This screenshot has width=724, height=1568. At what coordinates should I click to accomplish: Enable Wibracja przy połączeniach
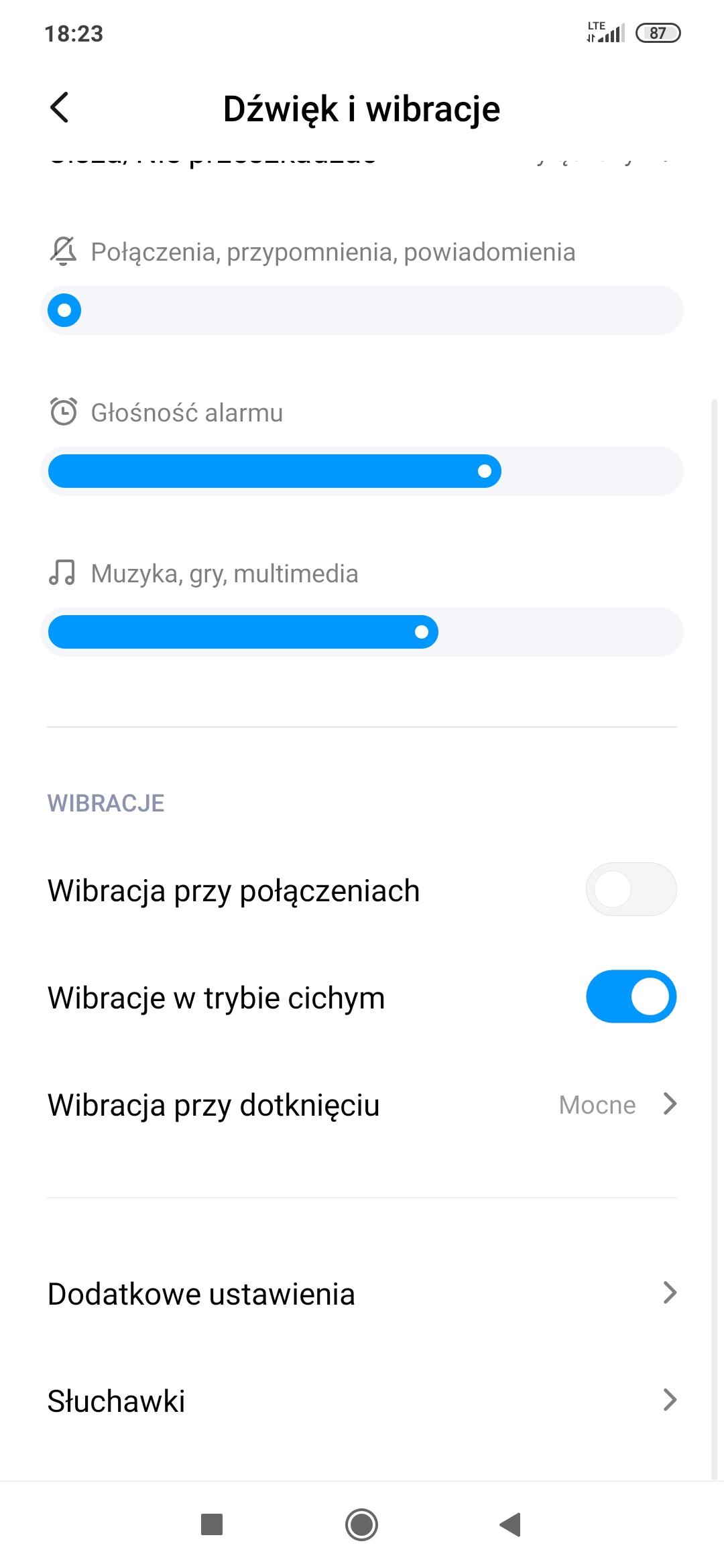click(630, 889)
